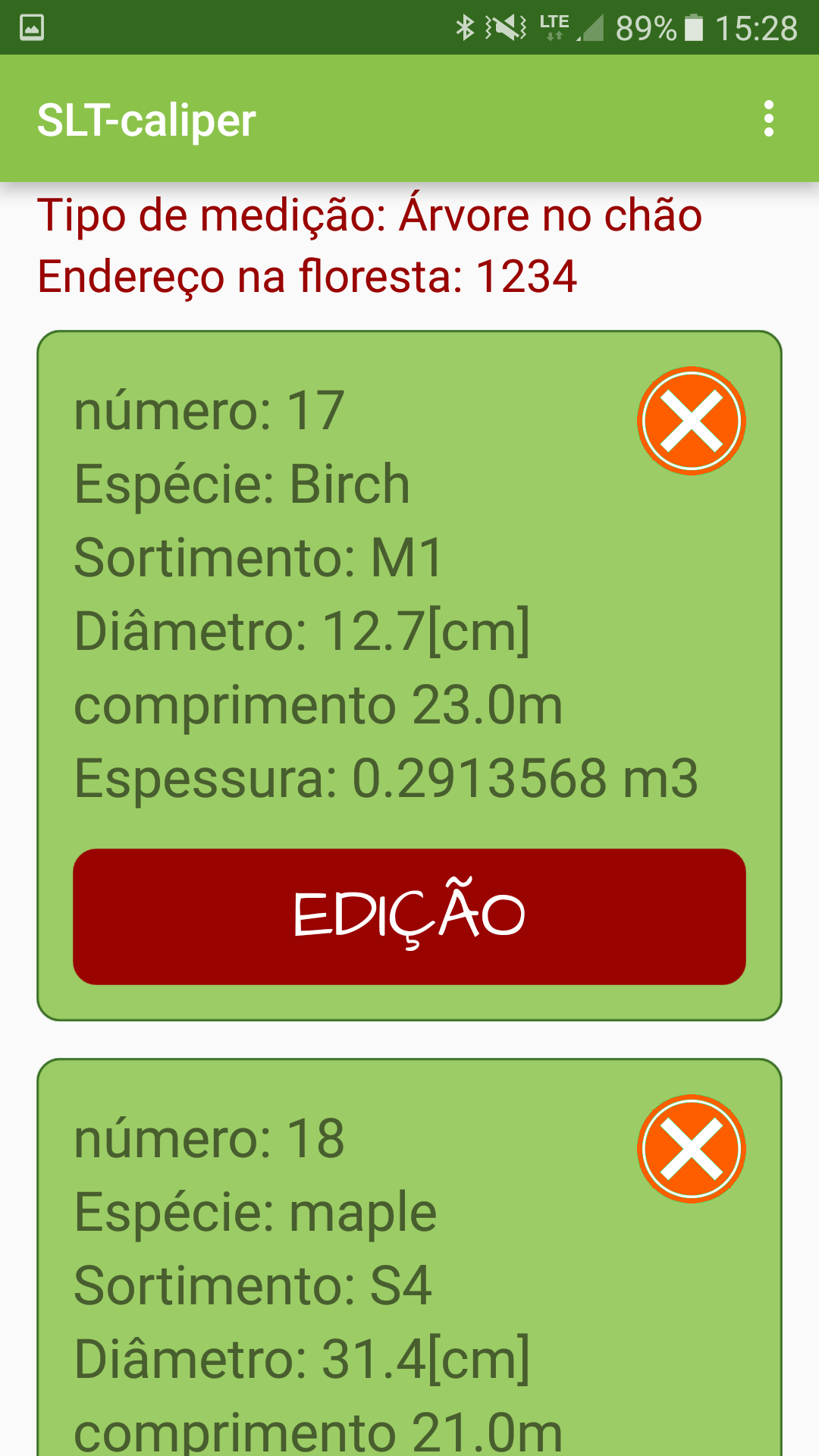Open the overflow menu in the app bar

769,119
